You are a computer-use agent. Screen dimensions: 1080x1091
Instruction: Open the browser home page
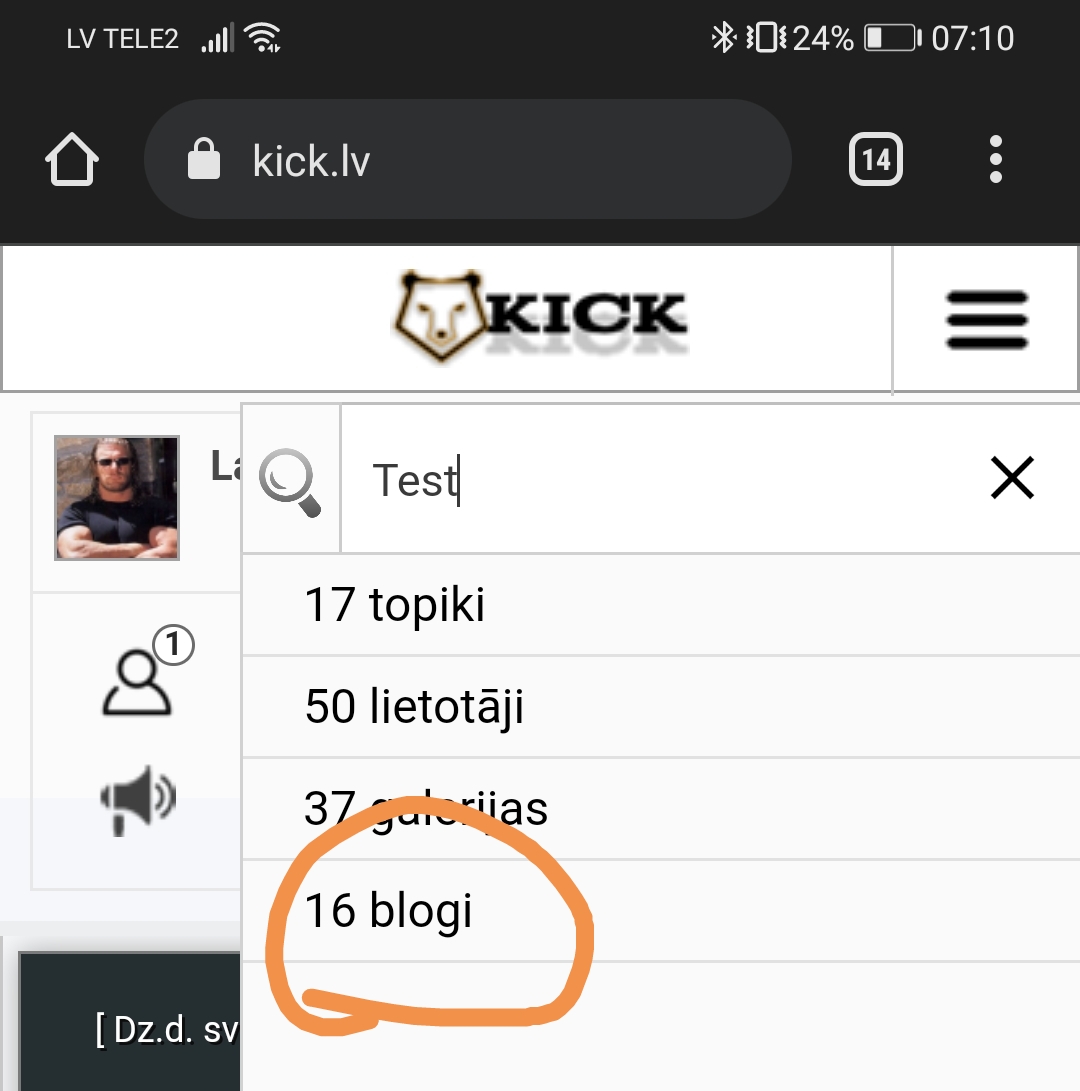(73, 160)
